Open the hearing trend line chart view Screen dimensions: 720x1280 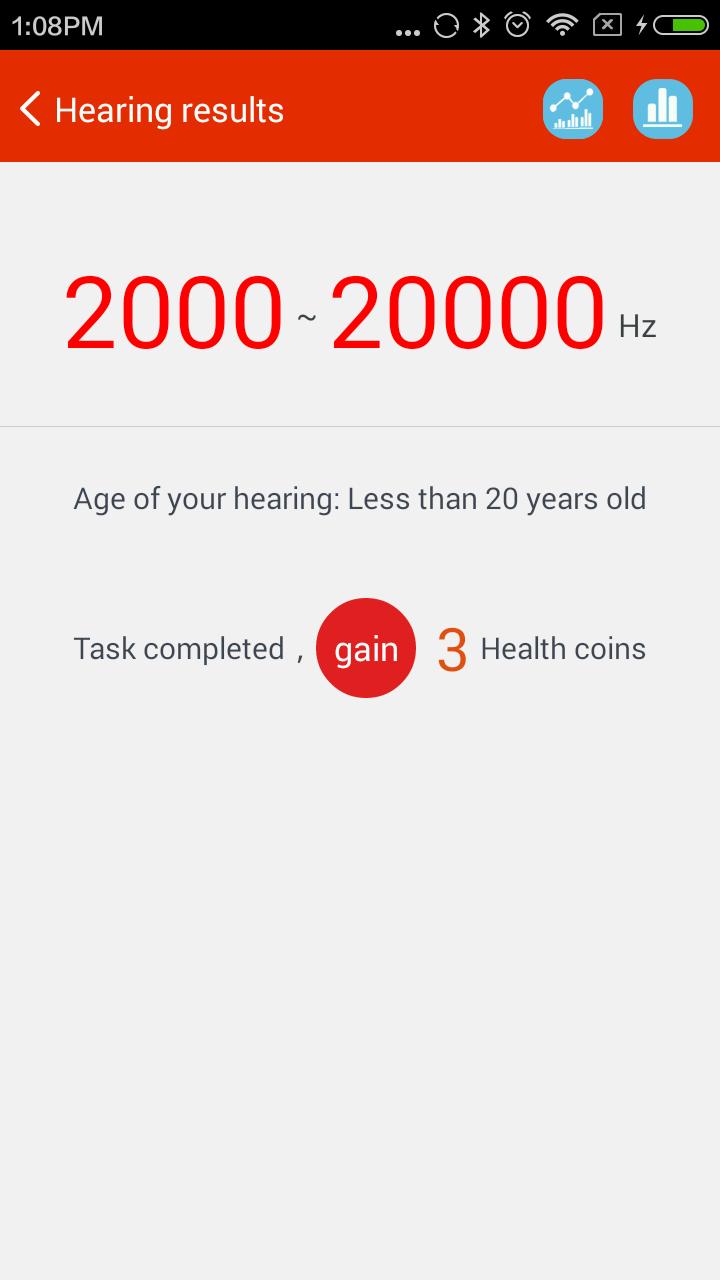click(x=573, y=107)
